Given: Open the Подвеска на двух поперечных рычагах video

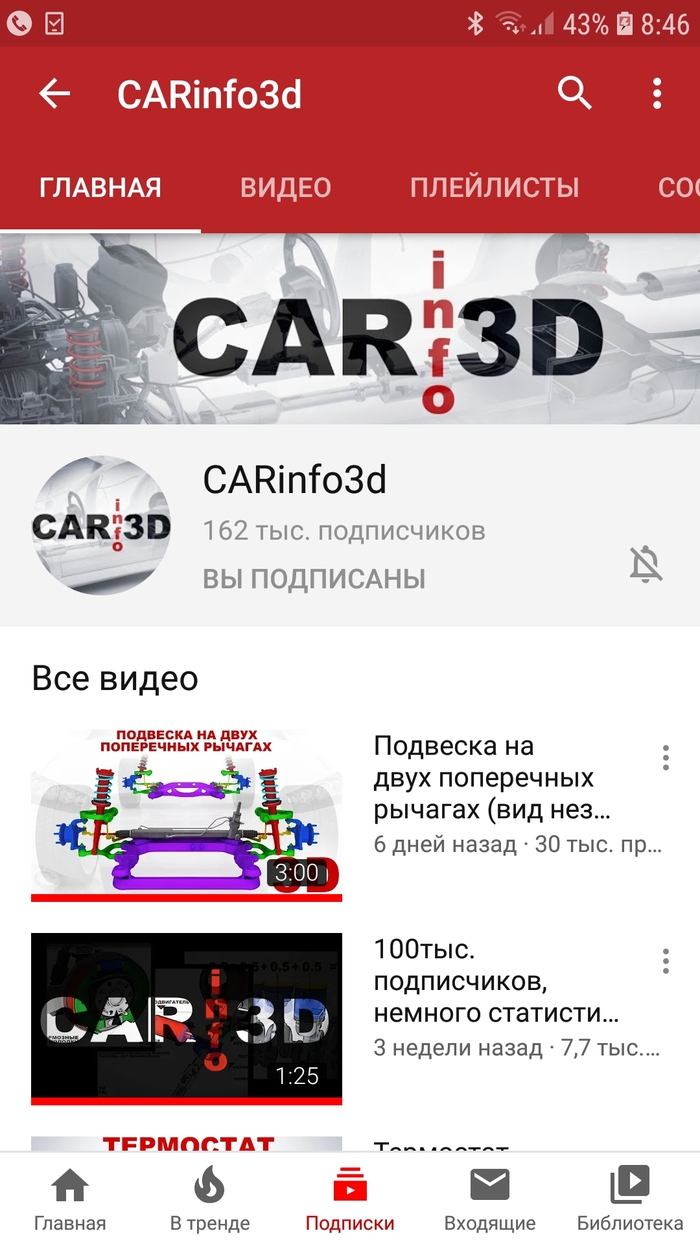Looking at the screenshot, I should click(x=187, y=814).
